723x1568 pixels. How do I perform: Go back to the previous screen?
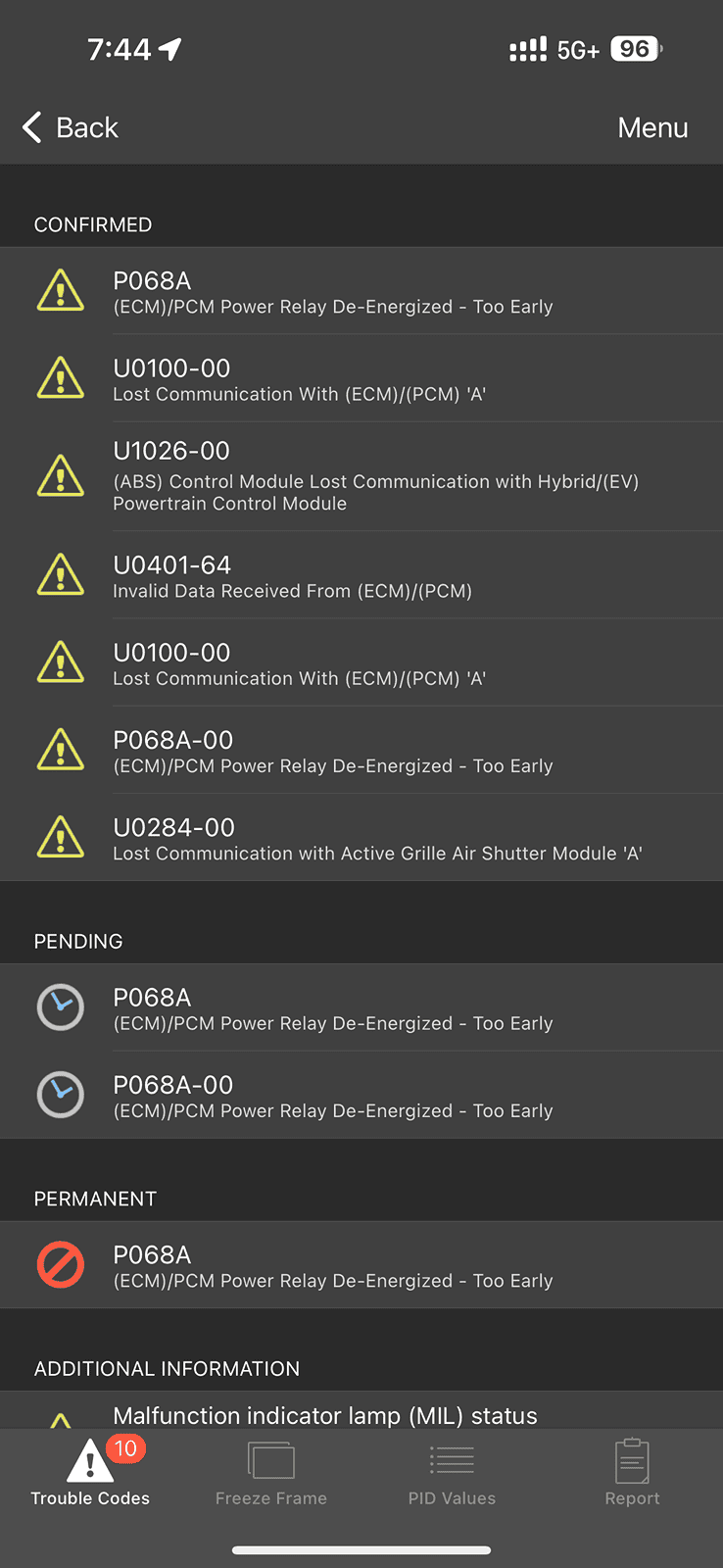(71, 127)
